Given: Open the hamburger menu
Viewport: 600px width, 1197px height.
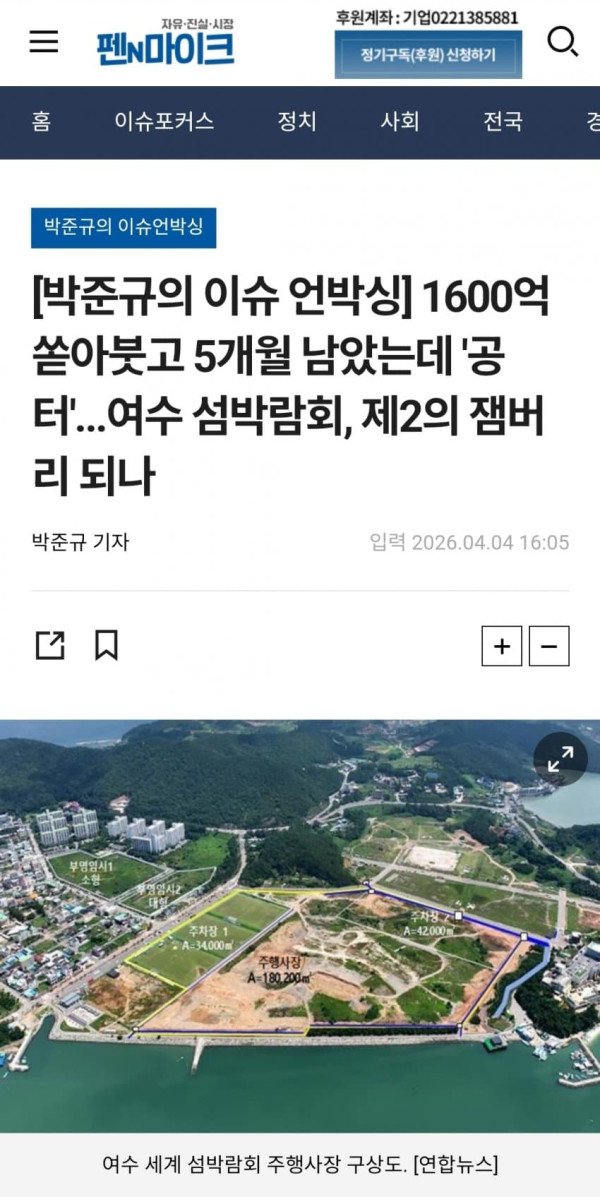Looking at the screenshot, I should click(43, 41).
